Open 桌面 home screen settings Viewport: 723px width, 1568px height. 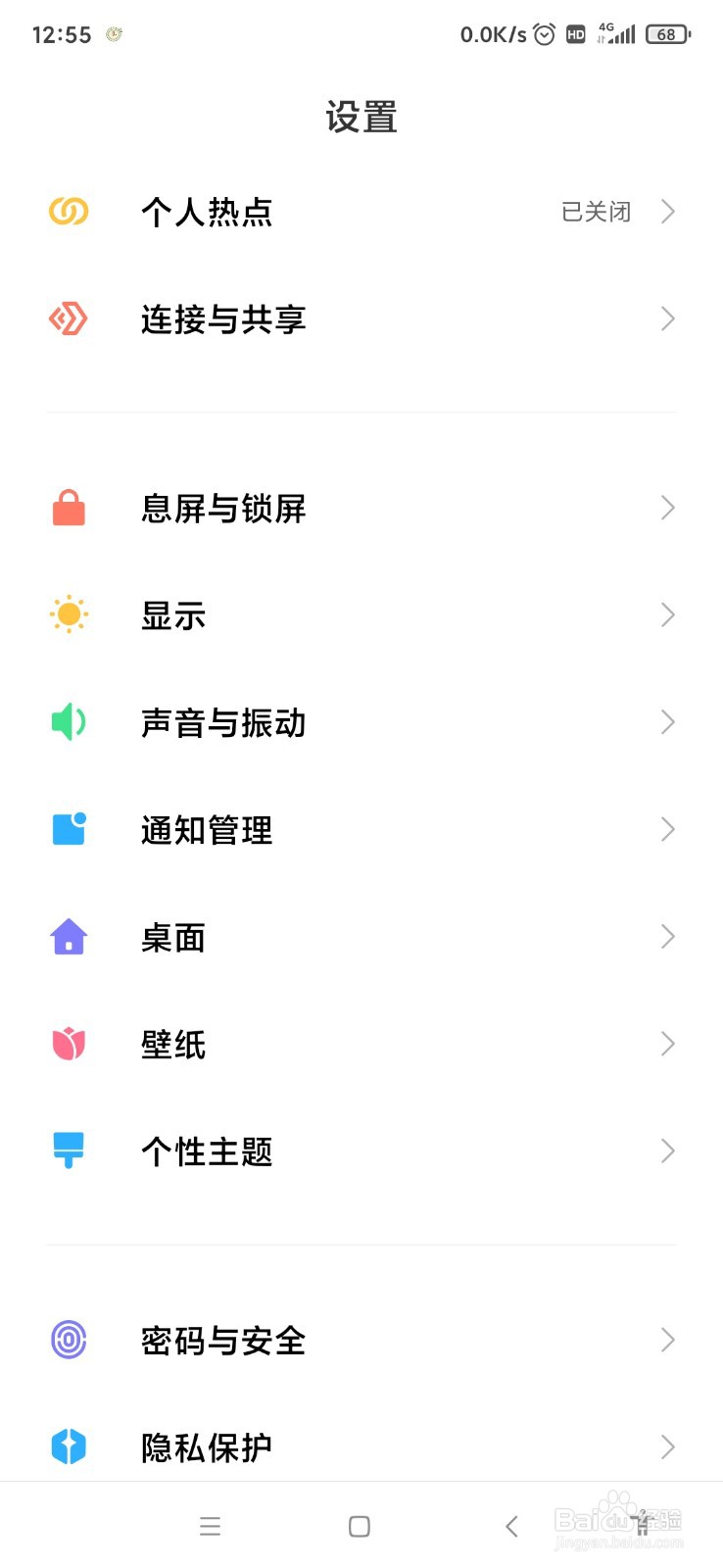point(361,937)
